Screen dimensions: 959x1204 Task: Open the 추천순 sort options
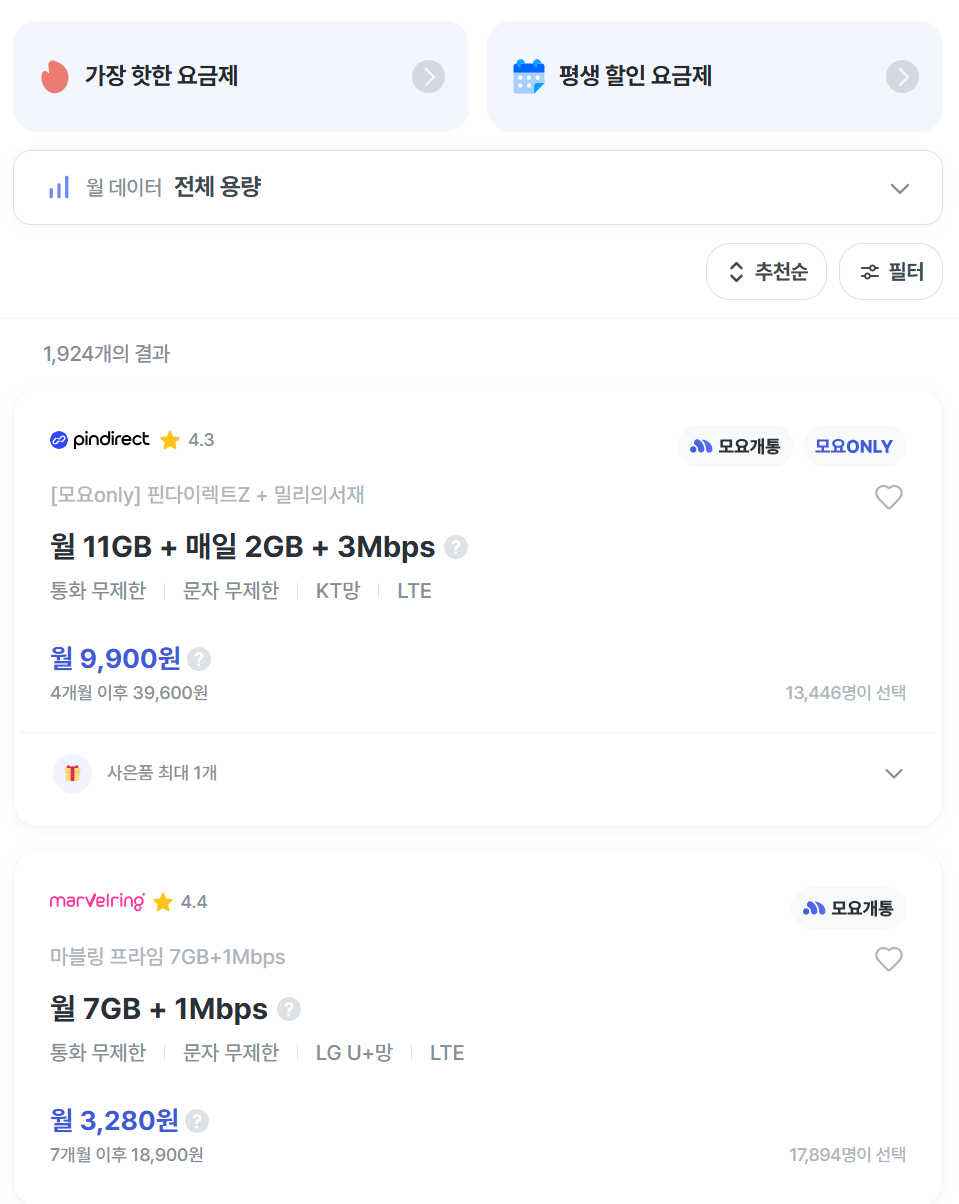(x=766, y=271)
